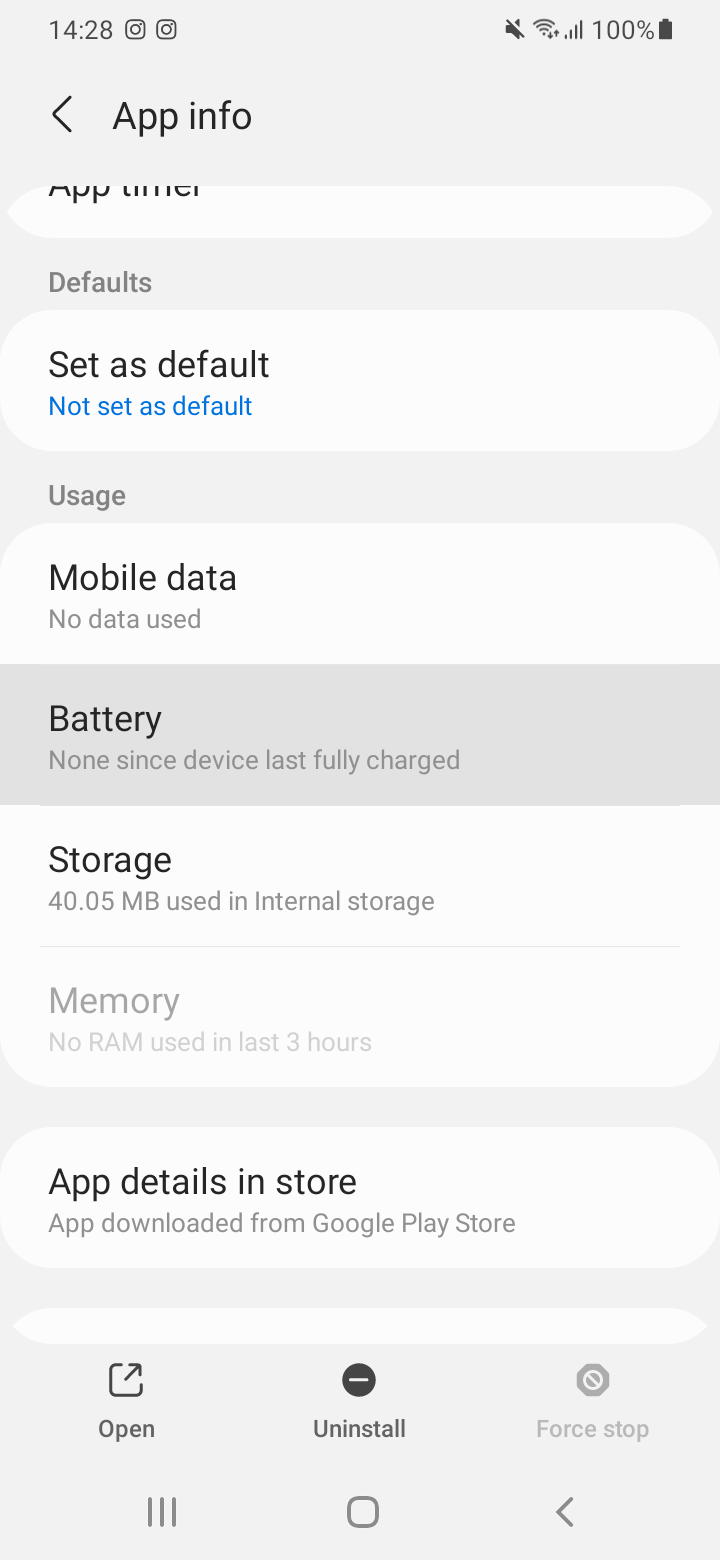This screenshot has width=720, height=1560.
Task: Go back using the App info arrow
Action: 62,116
